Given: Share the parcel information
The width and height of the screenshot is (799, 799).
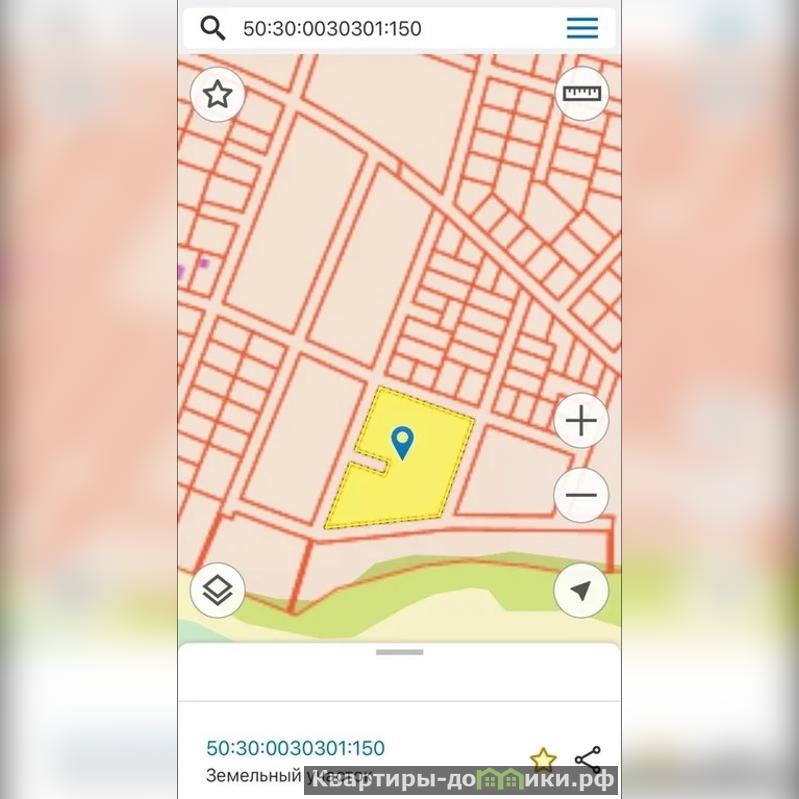Looking at the screenshot, I should (x=588, y=759).
